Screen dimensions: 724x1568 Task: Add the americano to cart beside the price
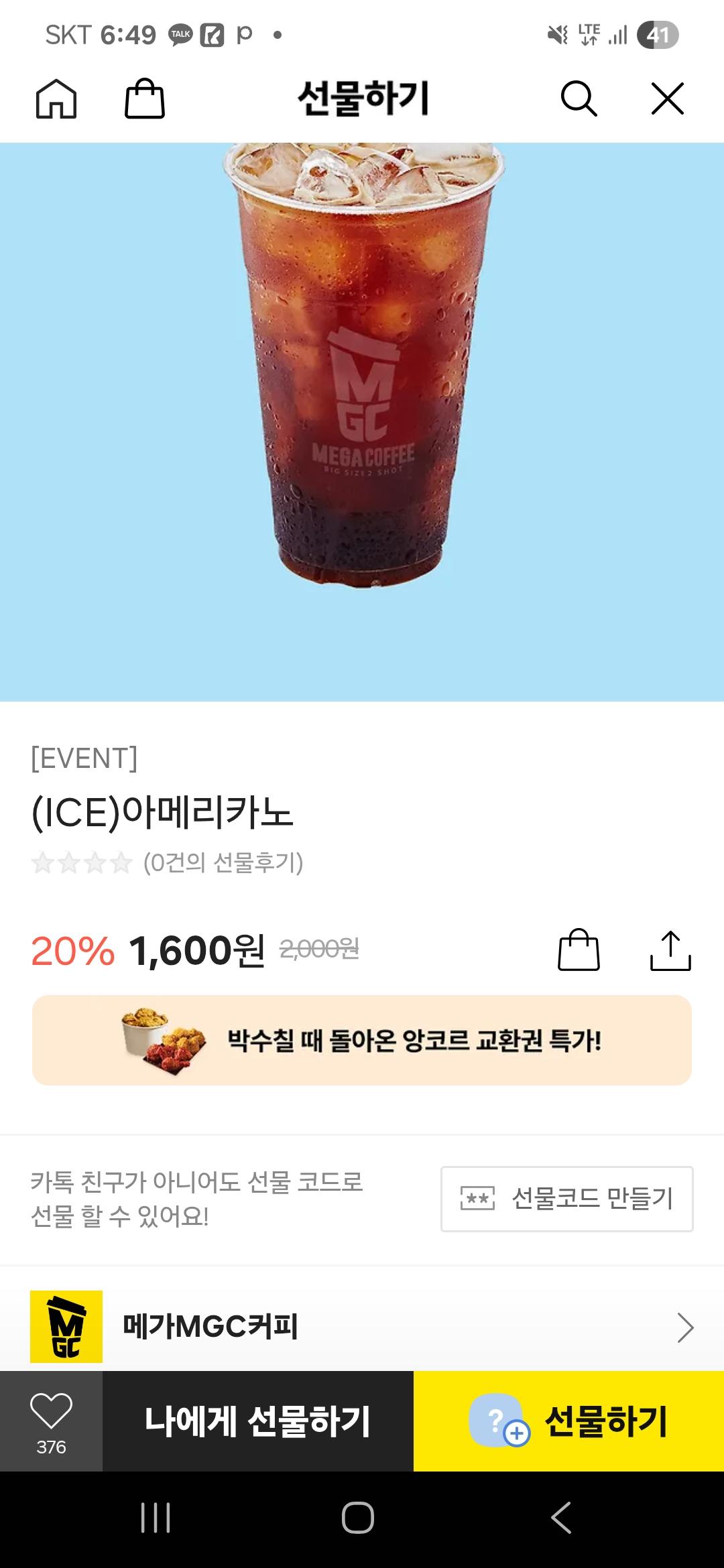(579, 950)
